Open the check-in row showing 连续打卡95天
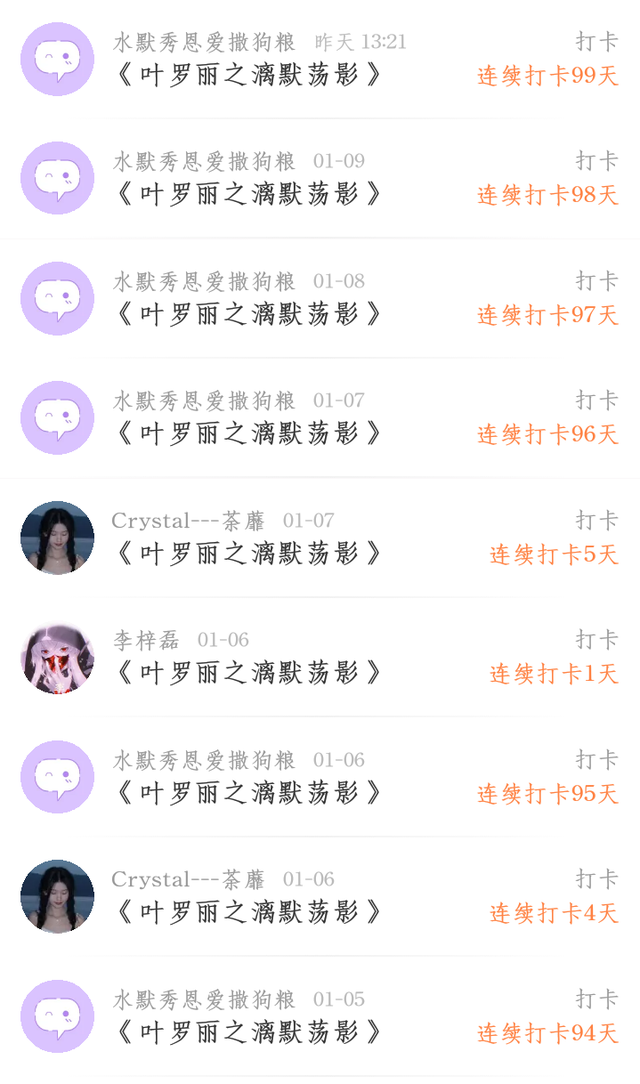Image resolution: width=640 pixels, height=1084 pixels. click(320, 776)
